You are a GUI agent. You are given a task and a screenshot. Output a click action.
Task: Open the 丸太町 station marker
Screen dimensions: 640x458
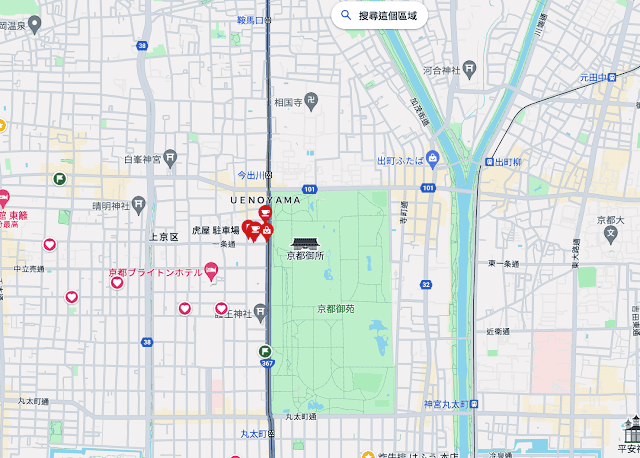[x=270, y=434]
